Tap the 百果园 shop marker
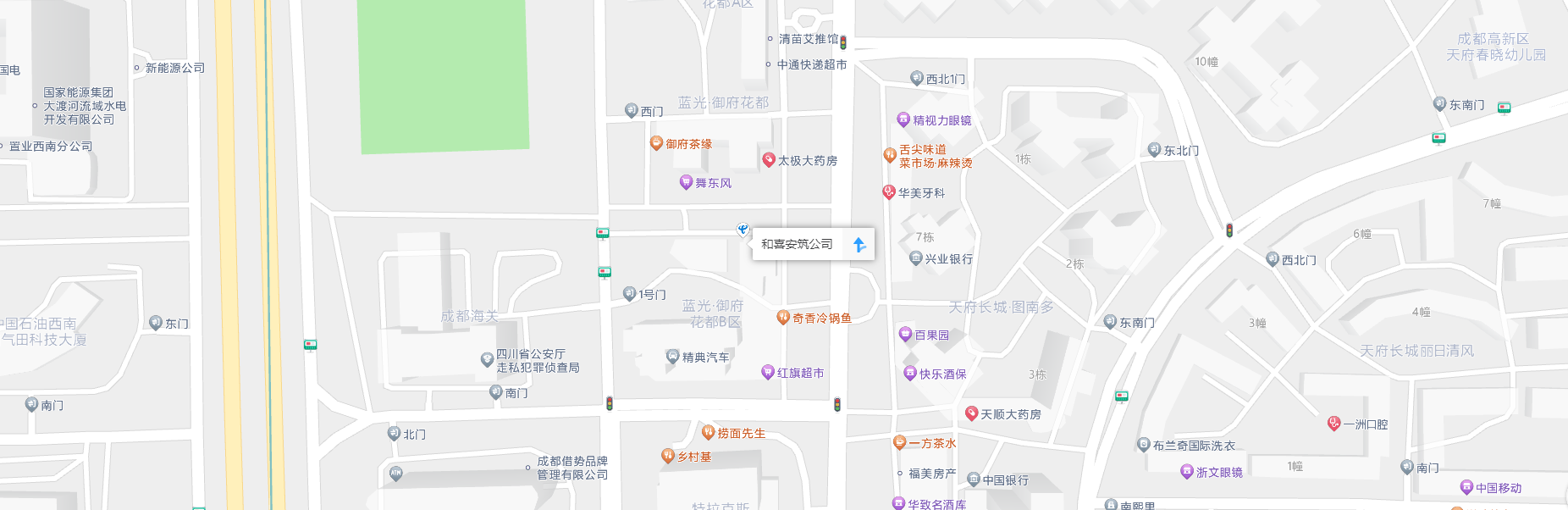Viewport: 1568px width, 510px height. point(905,335)
